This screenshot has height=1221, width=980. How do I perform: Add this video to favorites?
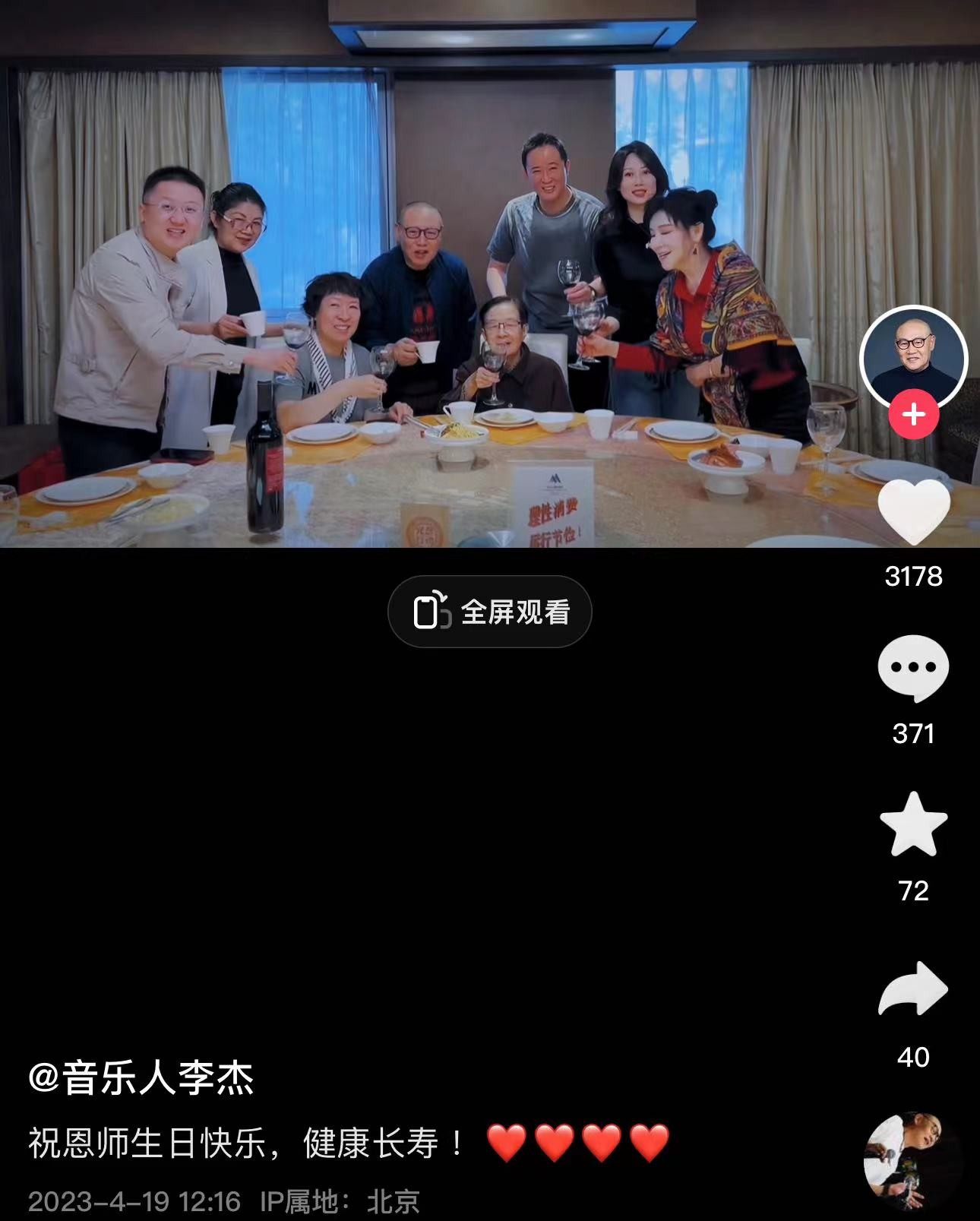point(913,825)
